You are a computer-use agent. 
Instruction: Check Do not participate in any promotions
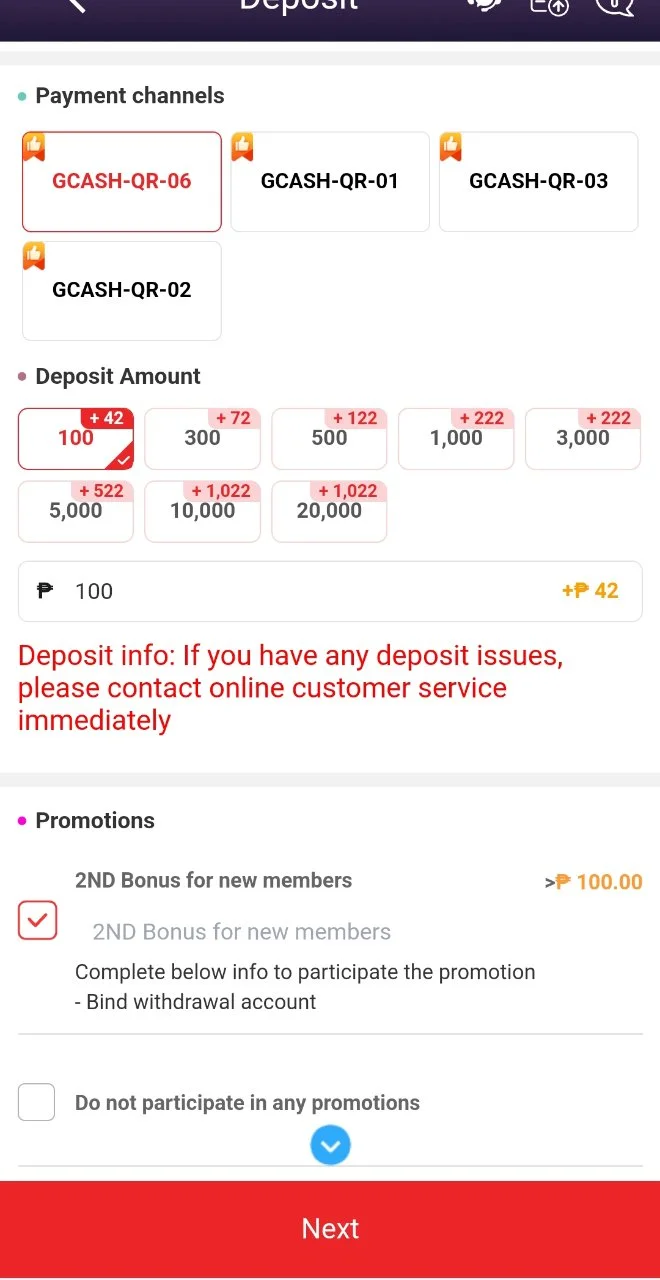pos(37,1103)
